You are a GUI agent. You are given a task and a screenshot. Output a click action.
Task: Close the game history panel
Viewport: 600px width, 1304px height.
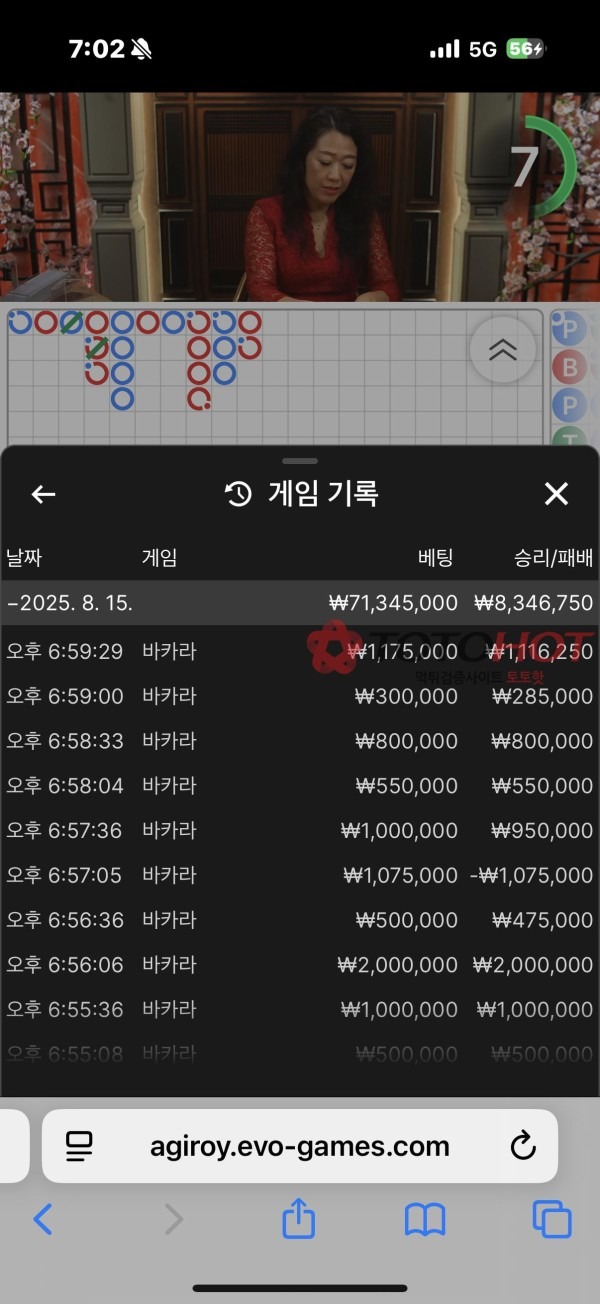pyautogui.click(x=555, y=493)
